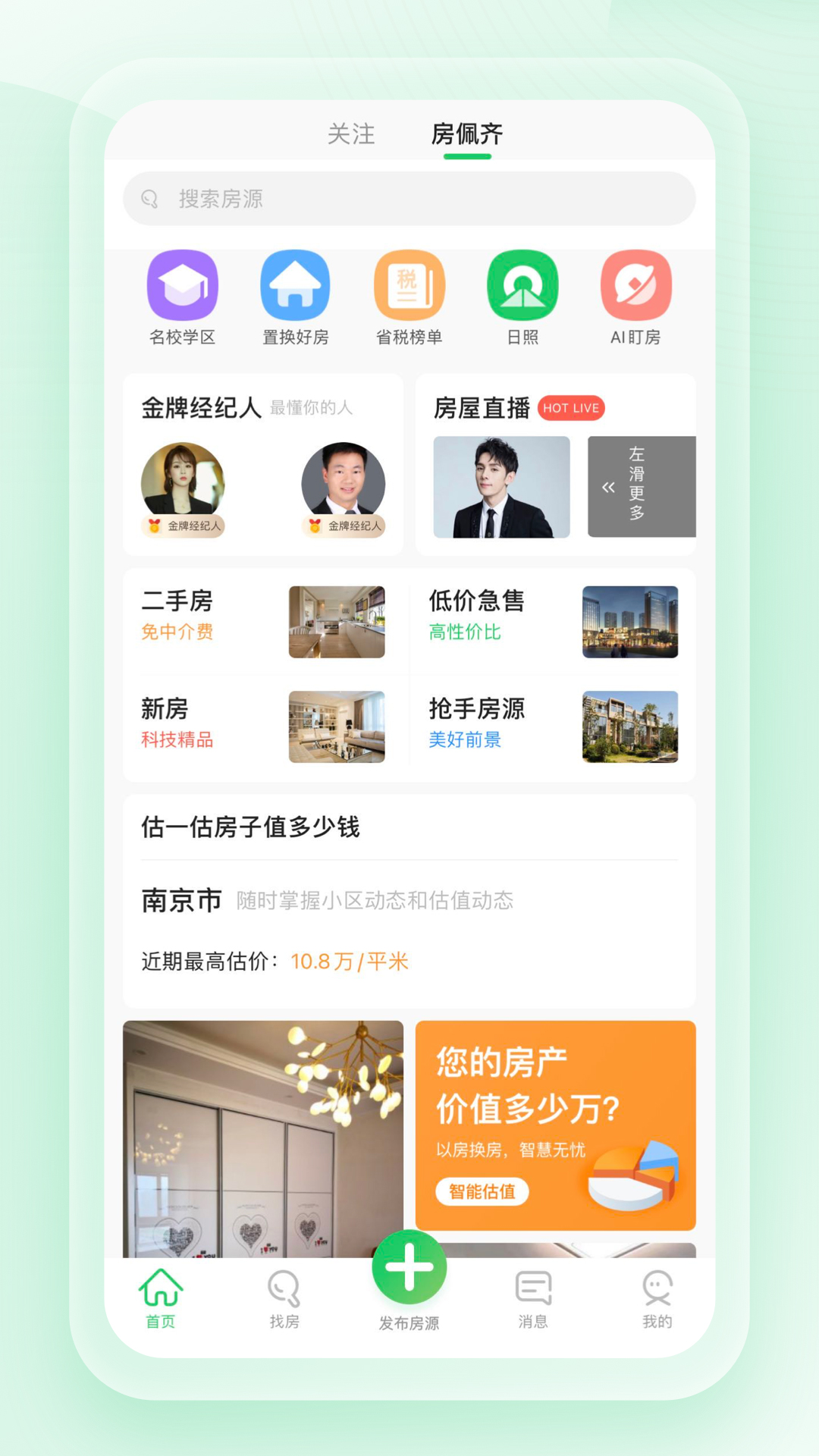Open the 房屋直播 live stream thumbnail
819x1456 pixels.
(501, 487)
